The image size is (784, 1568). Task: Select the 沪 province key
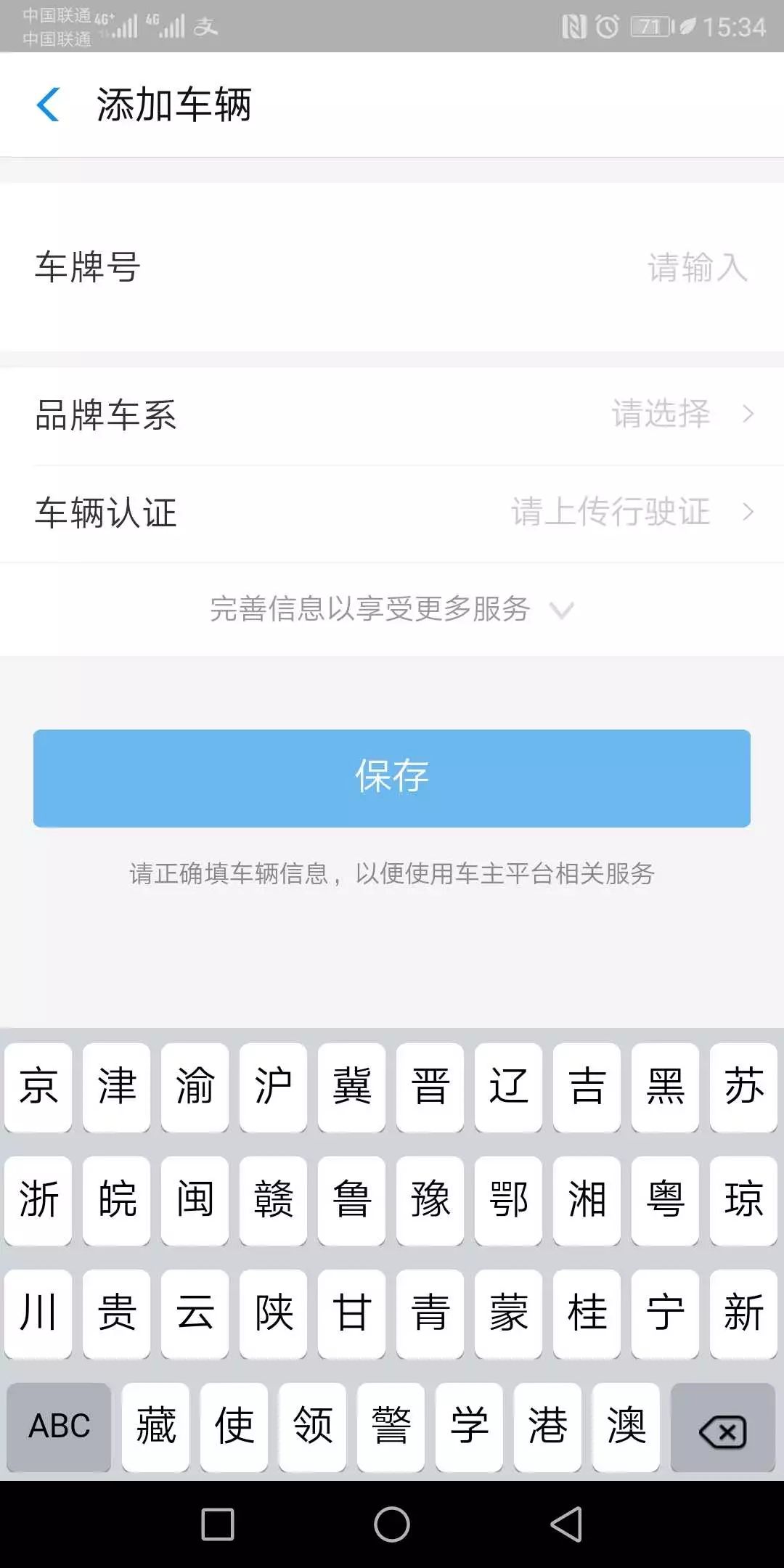(273, 1087)
